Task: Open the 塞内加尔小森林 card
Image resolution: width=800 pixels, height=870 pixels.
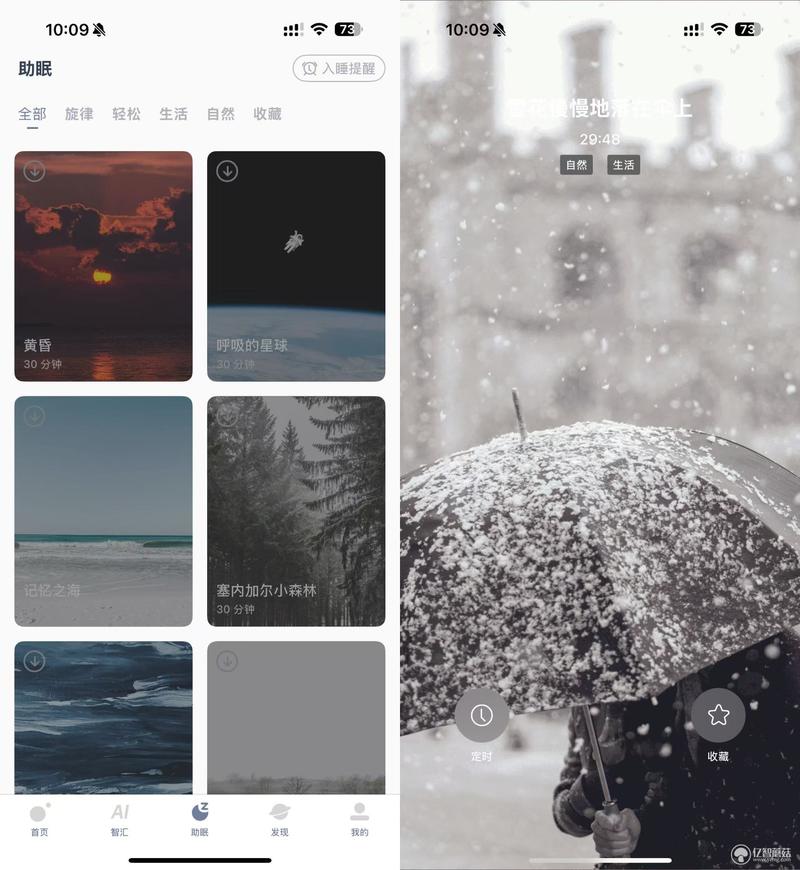Action: [296, 511]
